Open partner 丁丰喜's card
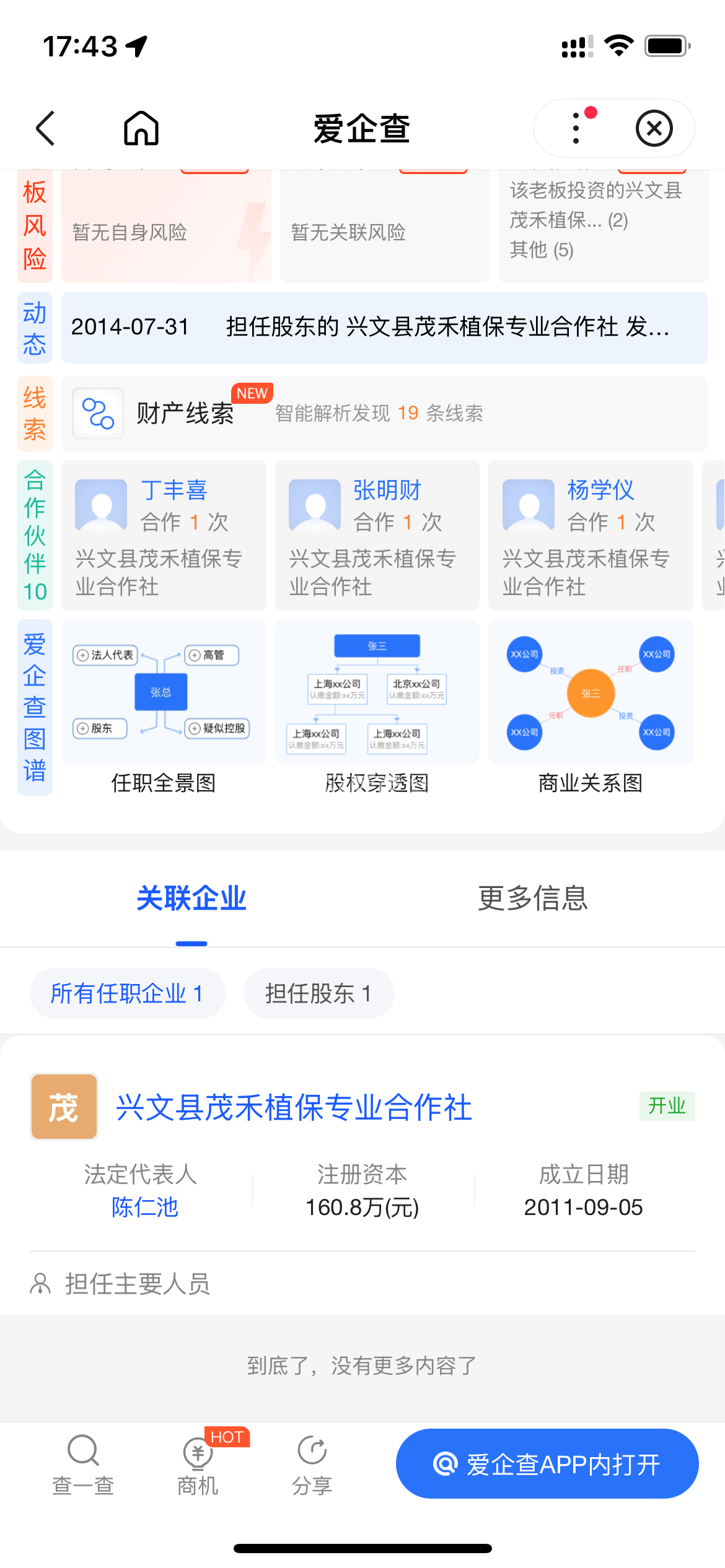The width and height of the screenshot is (725, 1568). click(164, 535)
